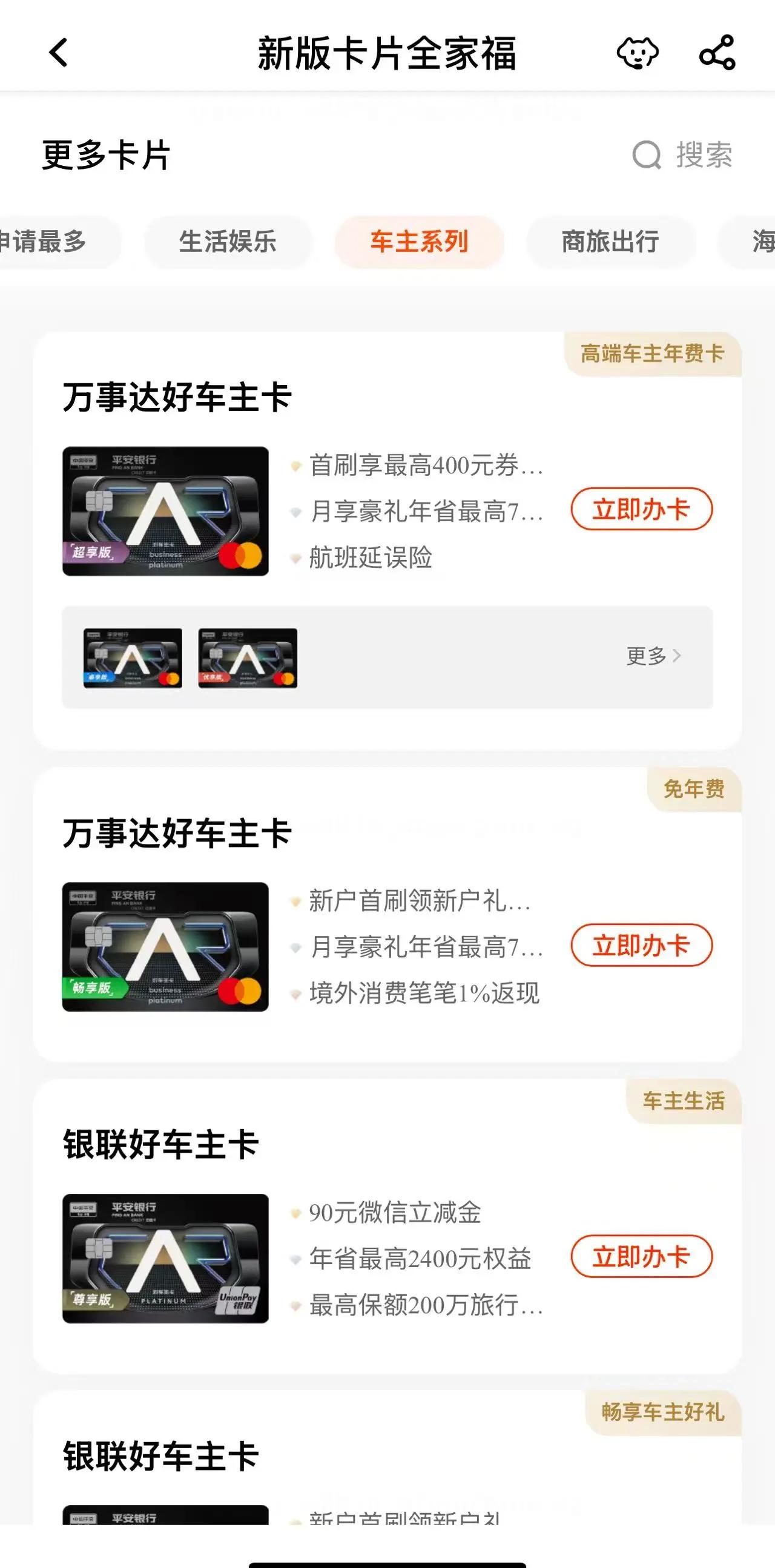Screen dimensions: 775x1568
Task: Open the 超享版 card image
Action: 165,512
